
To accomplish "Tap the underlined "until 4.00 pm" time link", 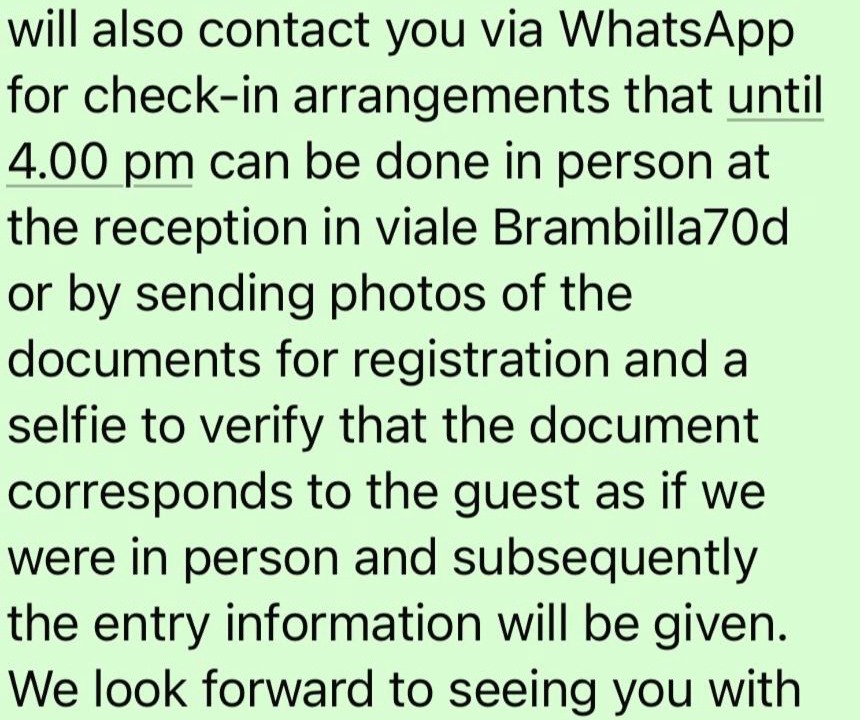I will 98,161.
